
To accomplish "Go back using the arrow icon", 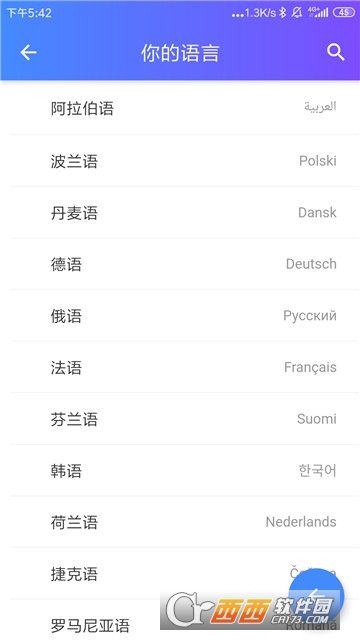I will tap(29, 53).
